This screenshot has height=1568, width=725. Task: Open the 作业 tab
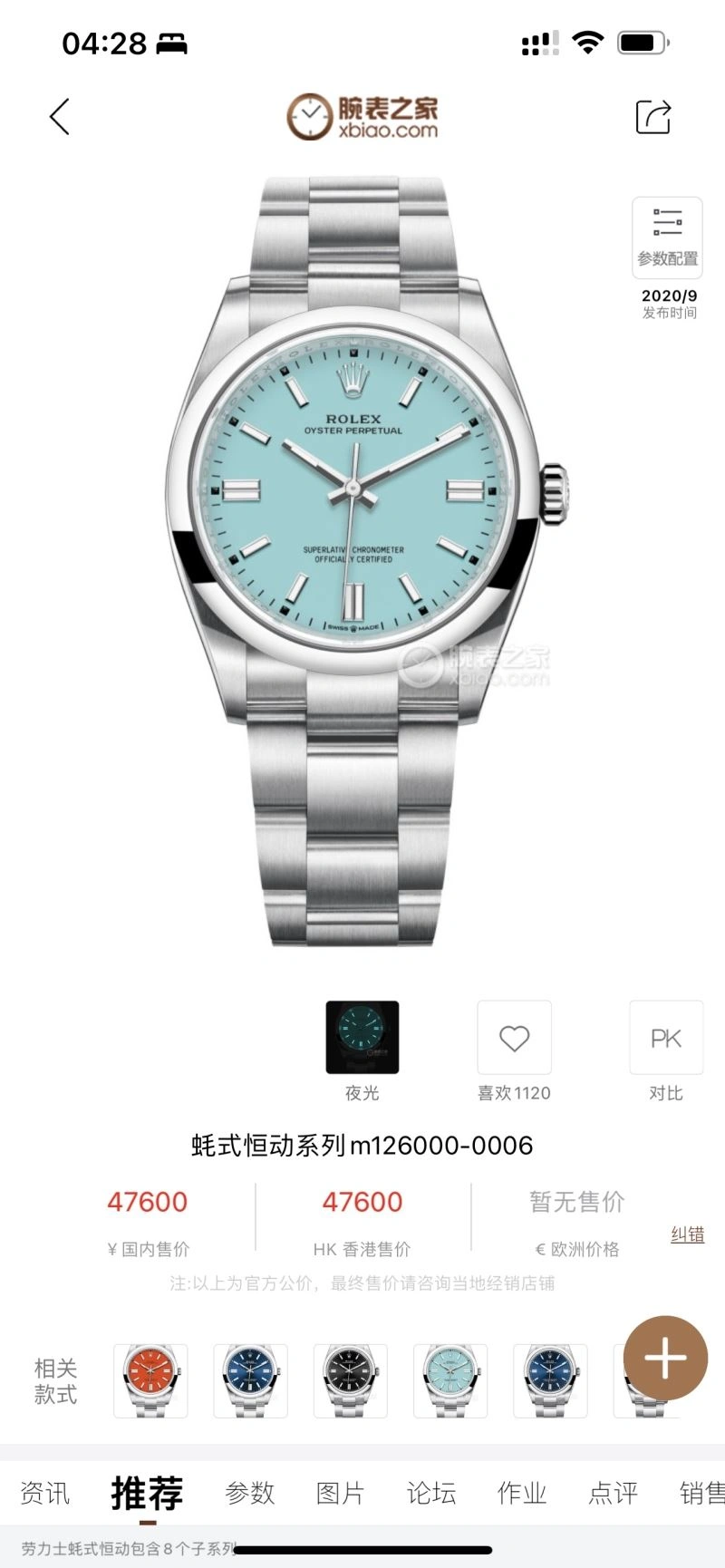[522, 1493]
